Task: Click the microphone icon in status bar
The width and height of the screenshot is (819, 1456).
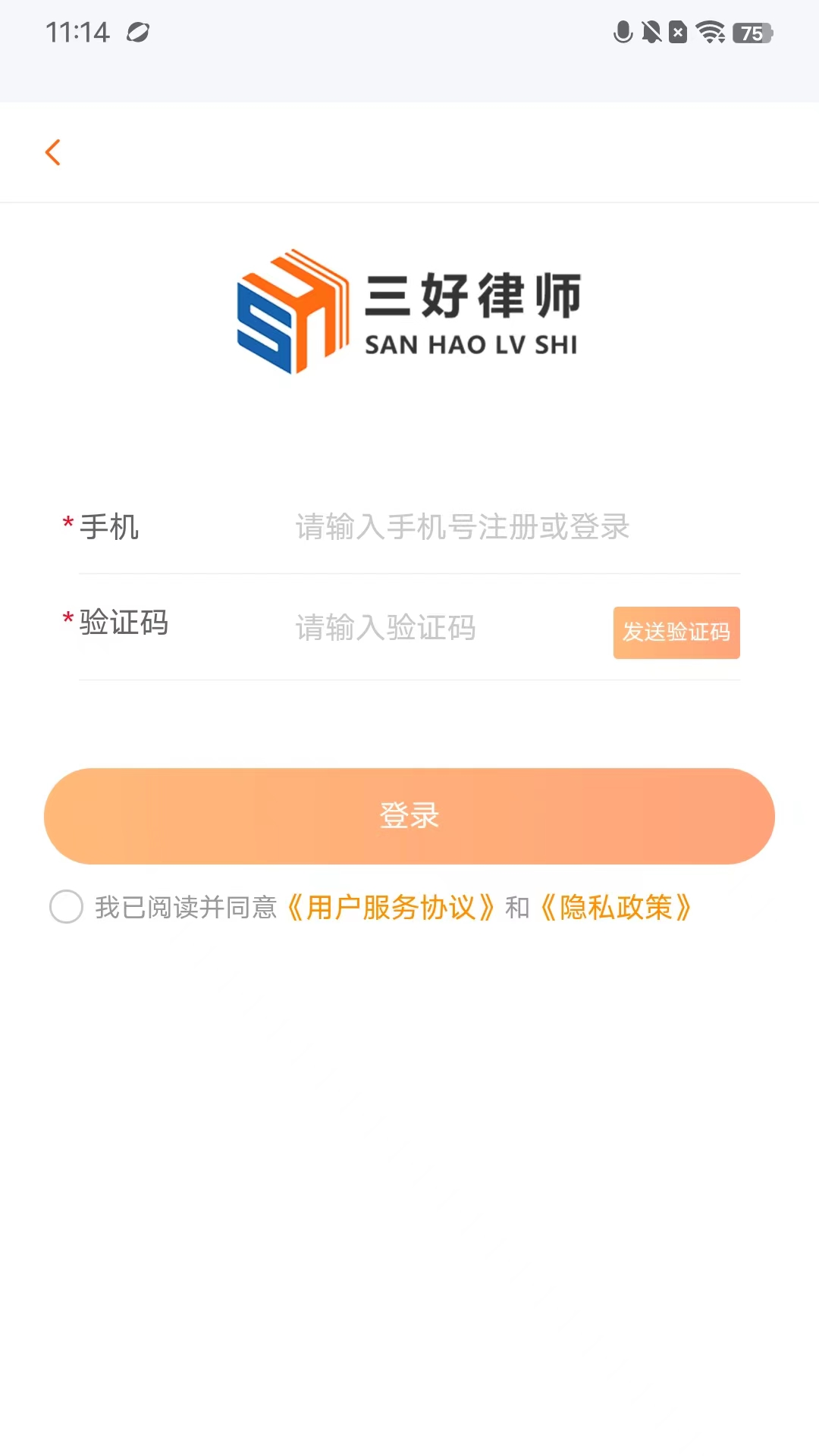Action: [622, 32]
